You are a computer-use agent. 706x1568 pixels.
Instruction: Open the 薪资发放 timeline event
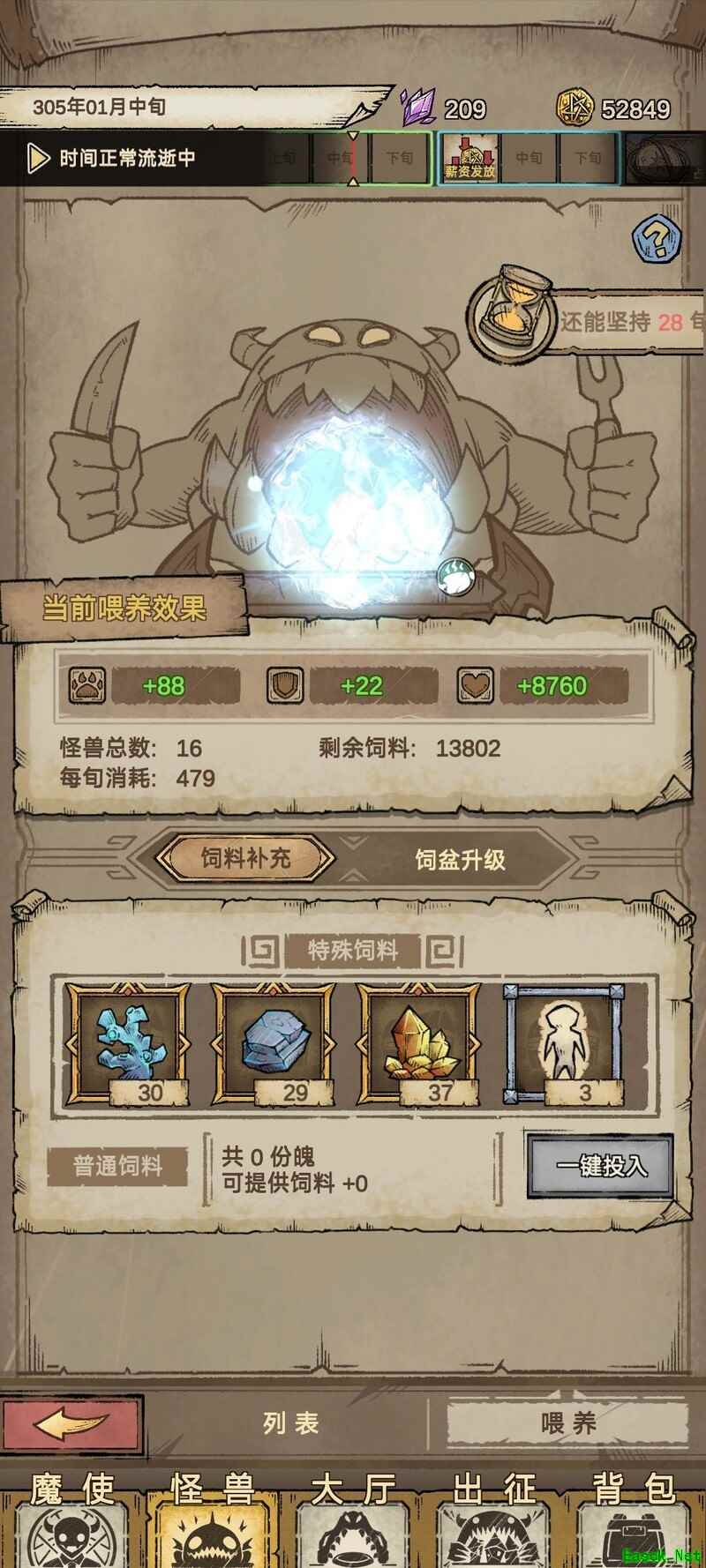(469, 158)
